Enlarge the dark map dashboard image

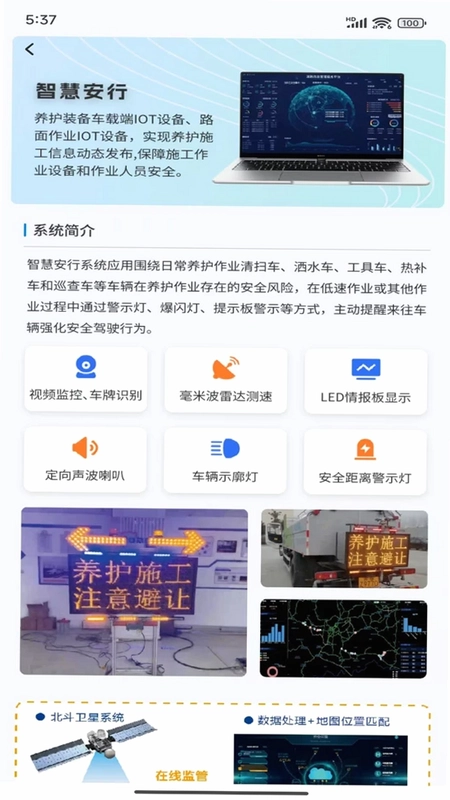coord(343,639)
